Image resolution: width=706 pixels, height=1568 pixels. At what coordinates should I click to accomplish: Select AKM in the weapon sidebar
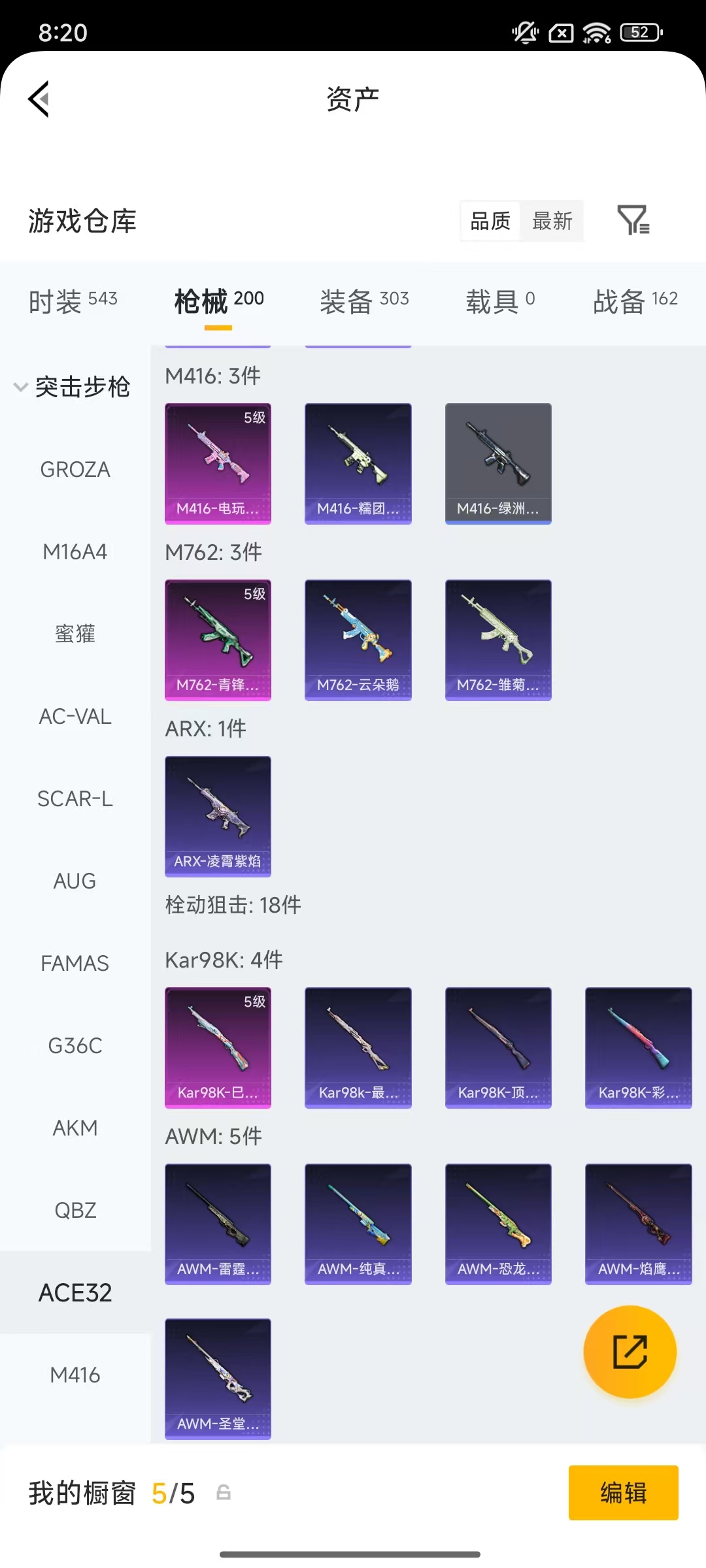point(75,1128)
